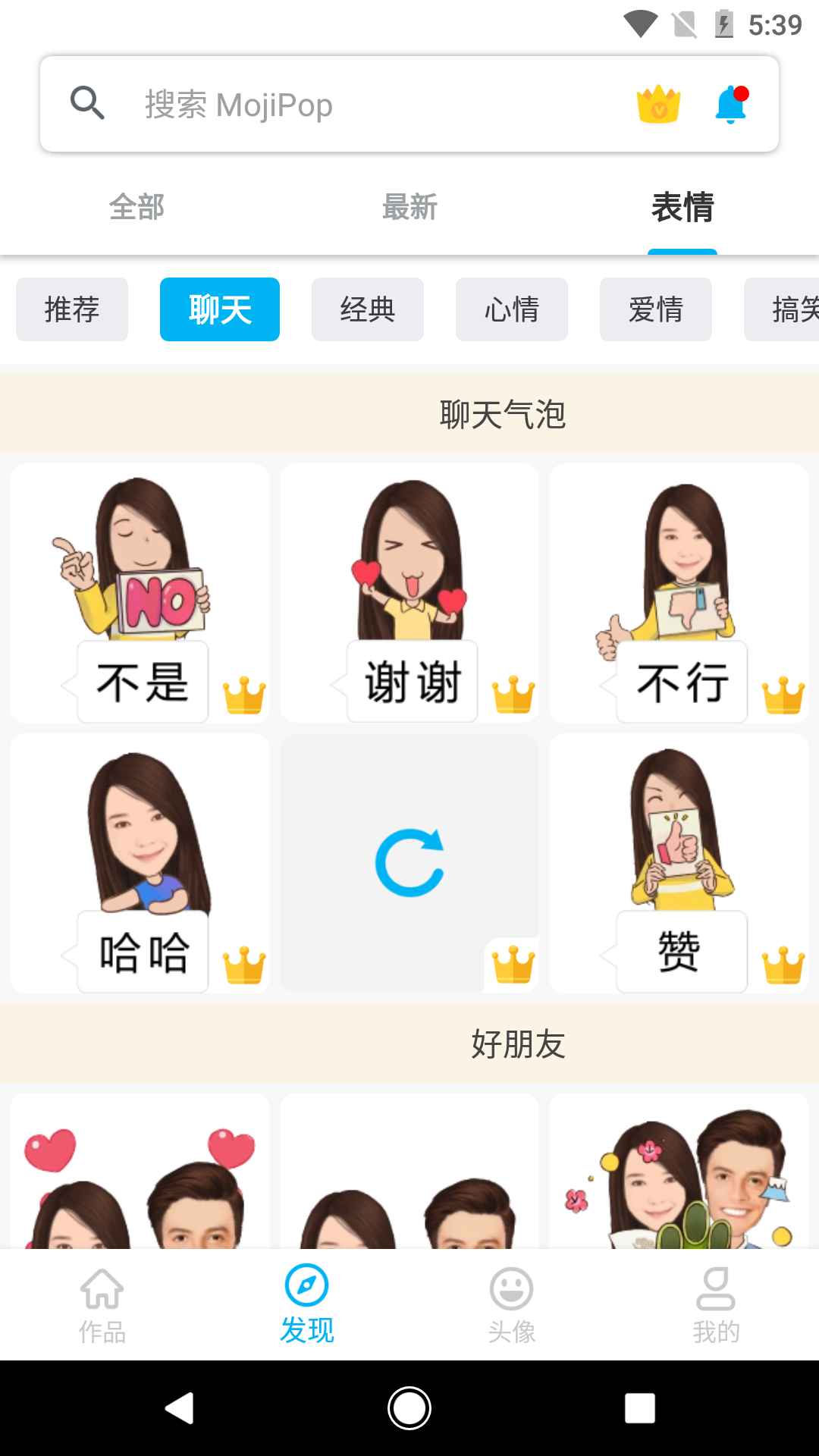Click the crown badge on the 谢谢 sticker

(x=514, y=692)
